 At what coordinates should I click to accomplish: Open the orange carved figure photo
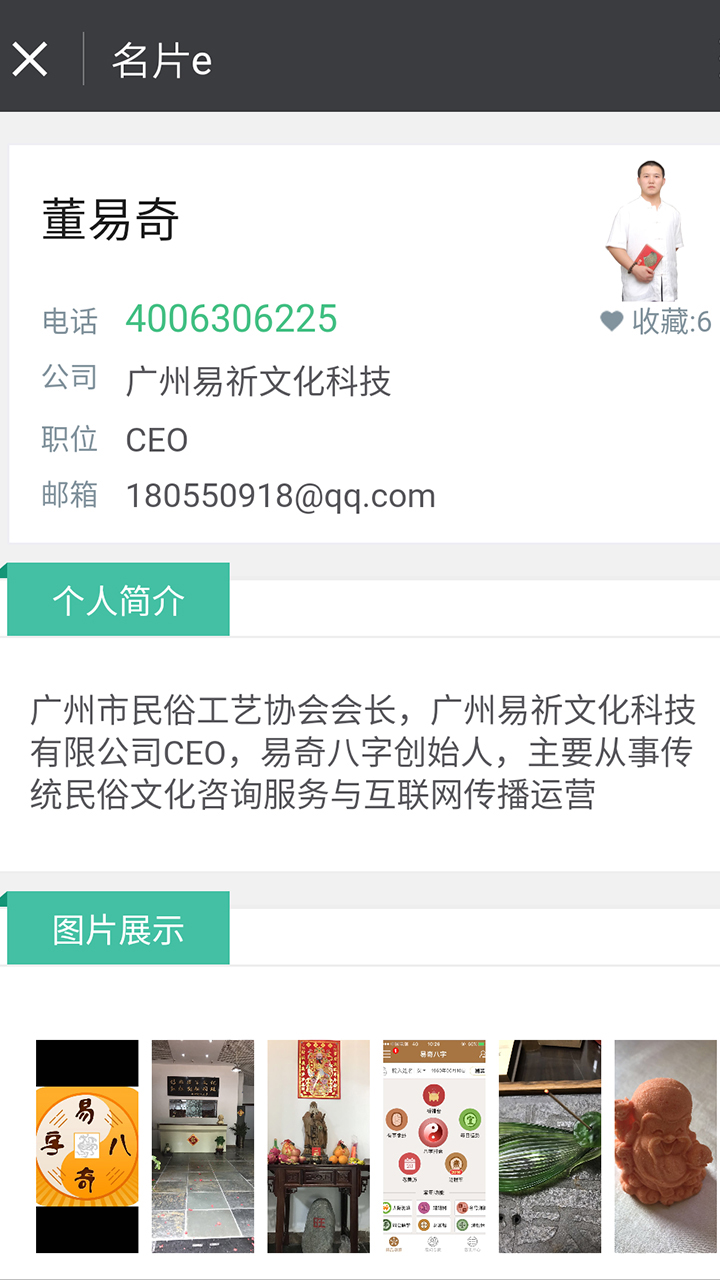click(666, 1146)
